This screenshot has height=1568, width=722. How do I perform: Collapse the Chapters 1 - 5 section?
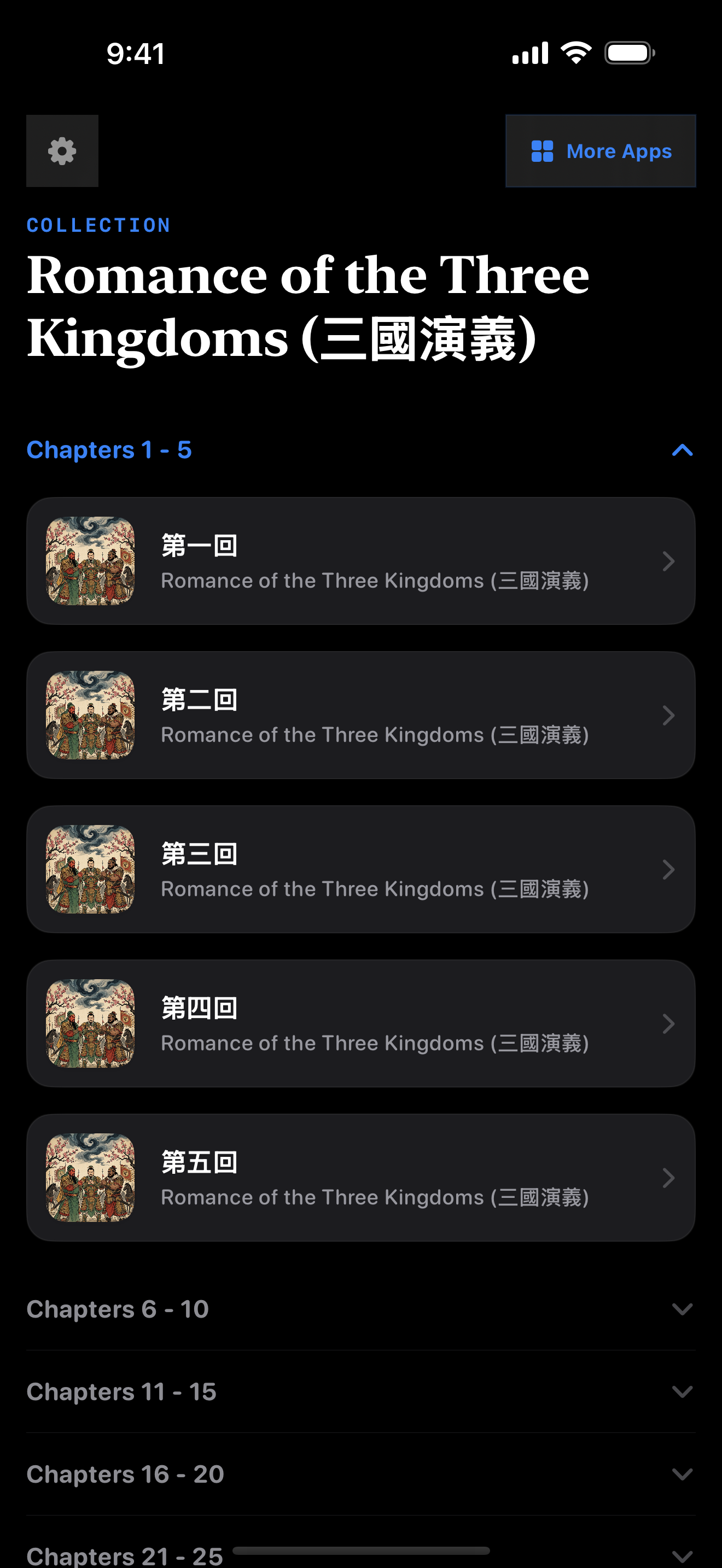pos(682,450)
